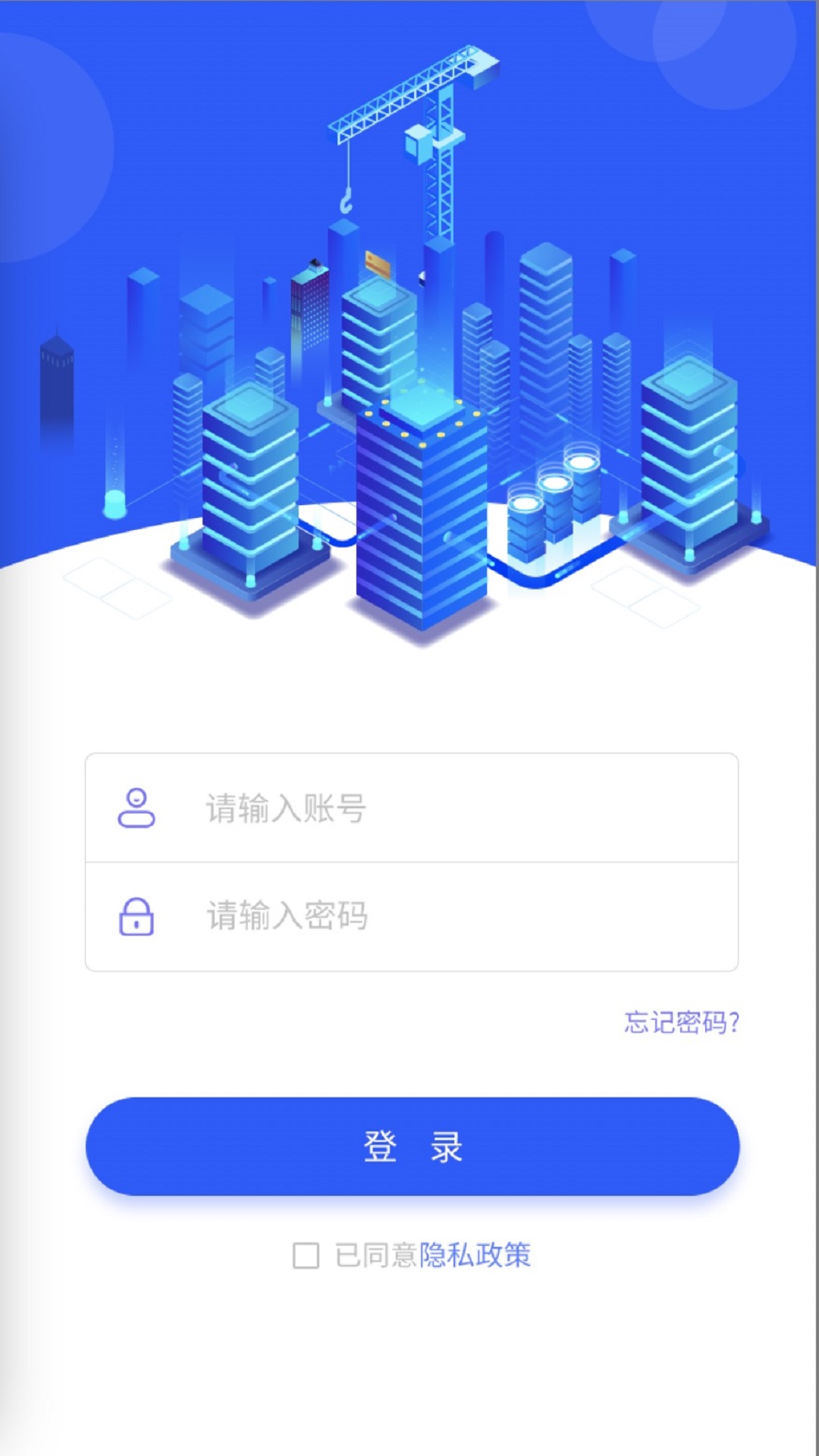The height and width of the screenshot is (1456, 819).
Task: Tap the 登录 login button
Action: pos(412,1147)
